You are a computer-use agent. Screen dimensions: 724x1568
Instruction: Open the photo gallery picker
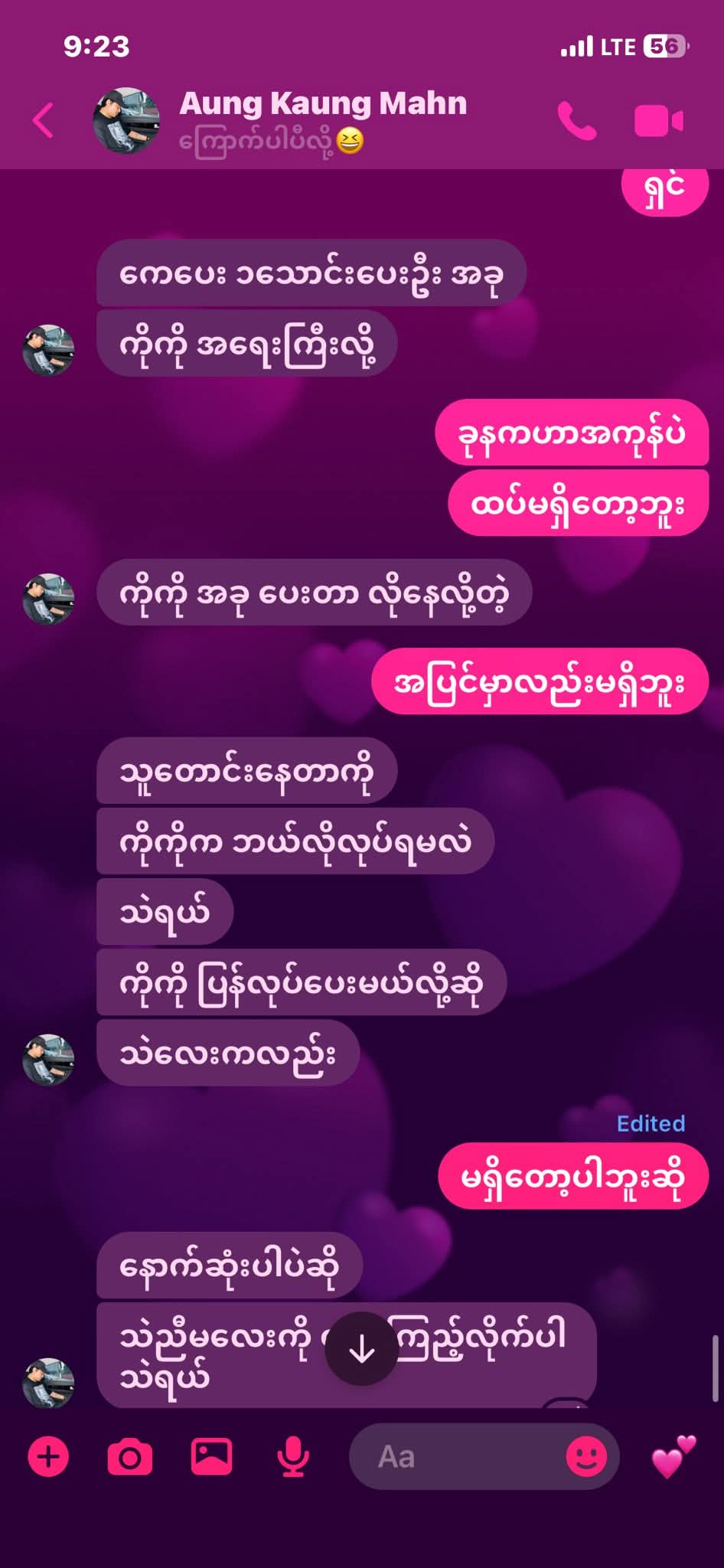(211, 1456)
